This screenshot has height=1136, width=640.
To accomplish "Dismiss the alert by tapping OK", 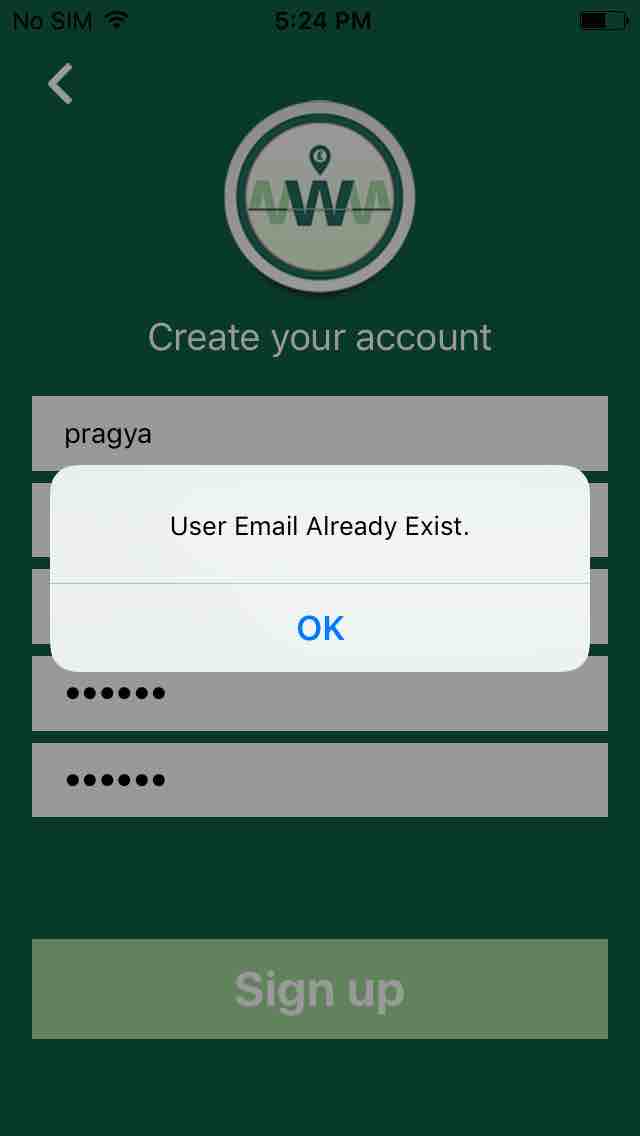I will [x=320, y=628].
